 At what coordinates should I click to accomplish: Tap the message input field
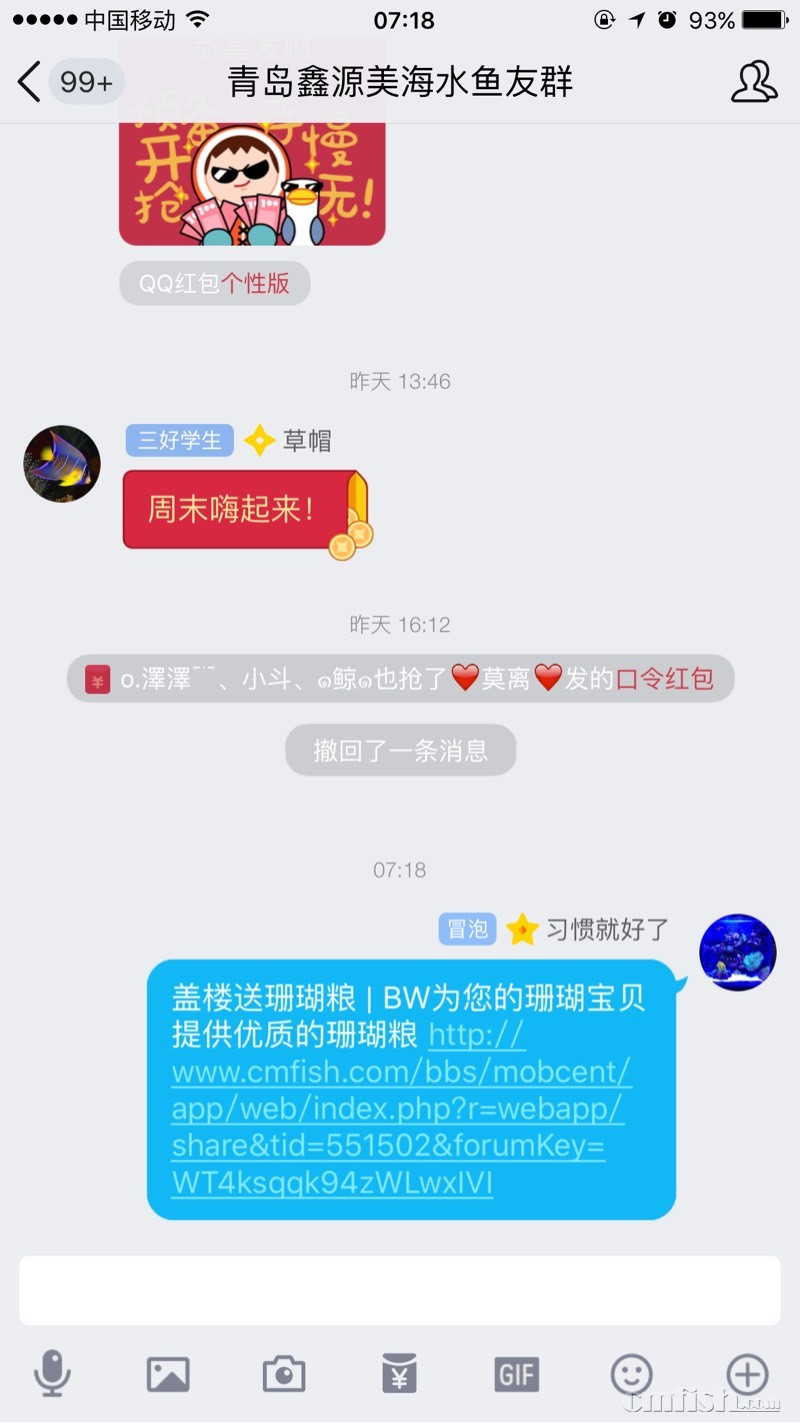pyautogui.click(x=400, y=1289)
